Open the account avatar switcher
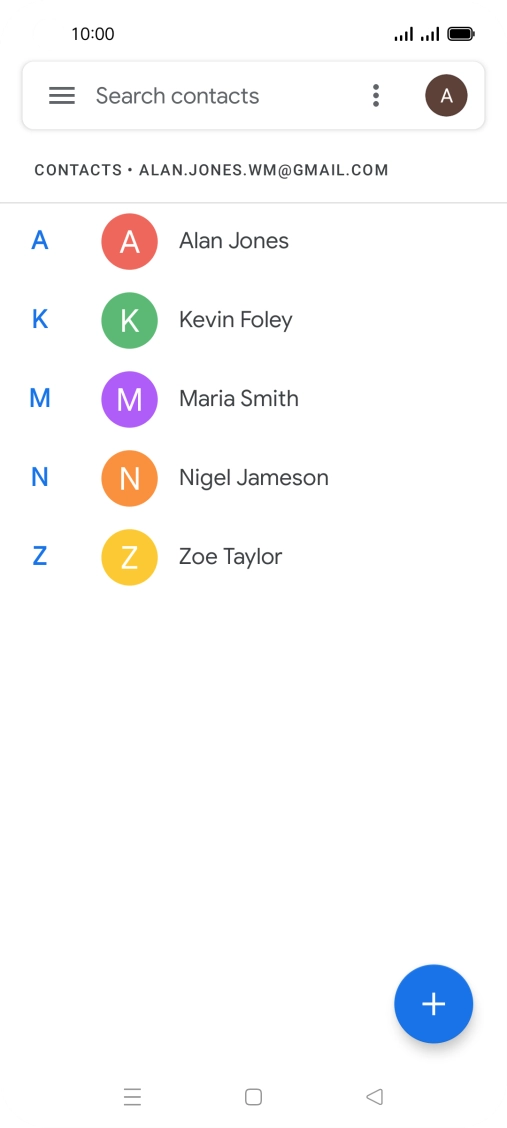This screenshot has width=507, height=1128. (x=447, y=96)
